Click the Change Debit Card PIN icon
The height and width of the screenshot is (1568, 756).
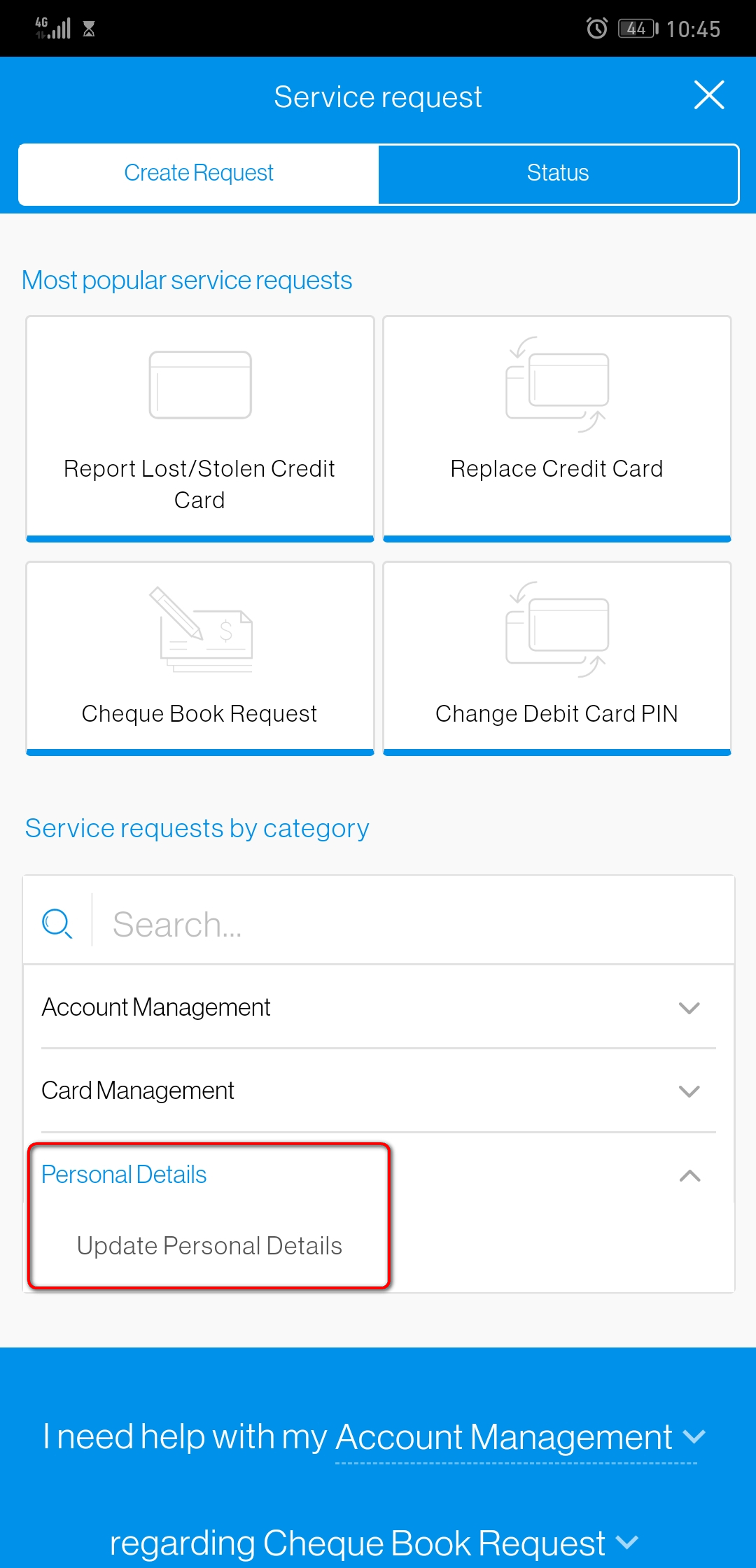(x=556, y=630)
